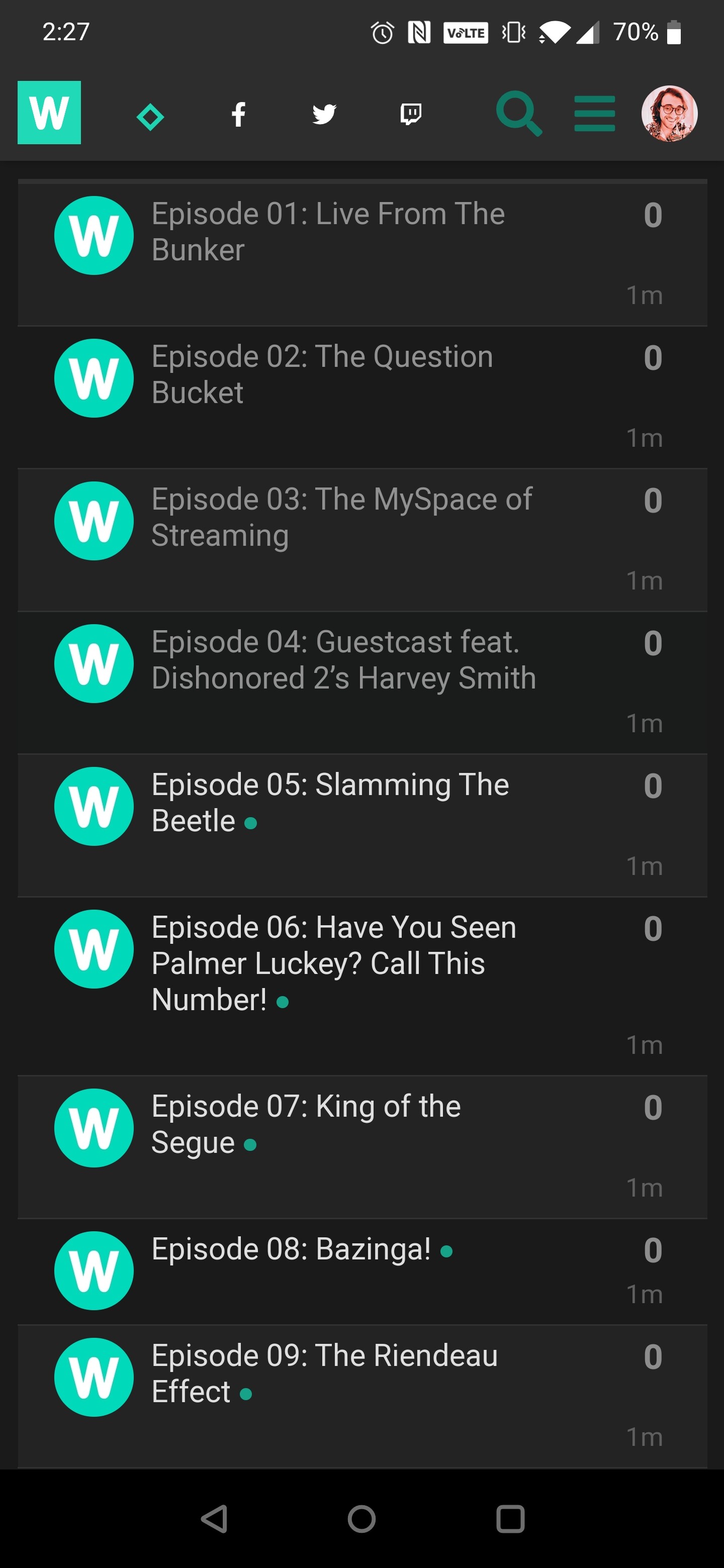Screen dimensions: 724x1568
Task: Open the search magnifier
Action: coord(518,114)
